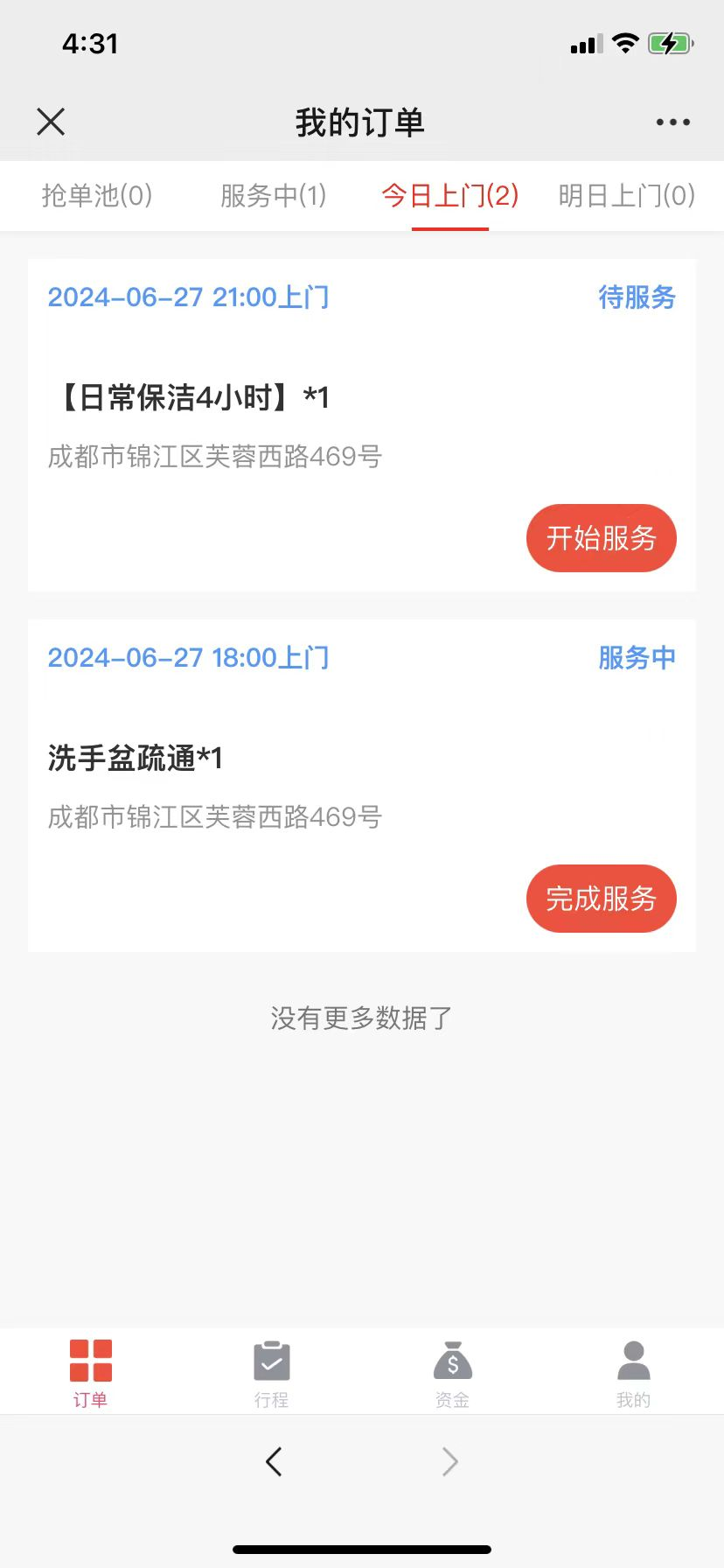Tap the 洗手盆疏通 order address line
This screenshot has width=724, height=1568.
(213, 815)
